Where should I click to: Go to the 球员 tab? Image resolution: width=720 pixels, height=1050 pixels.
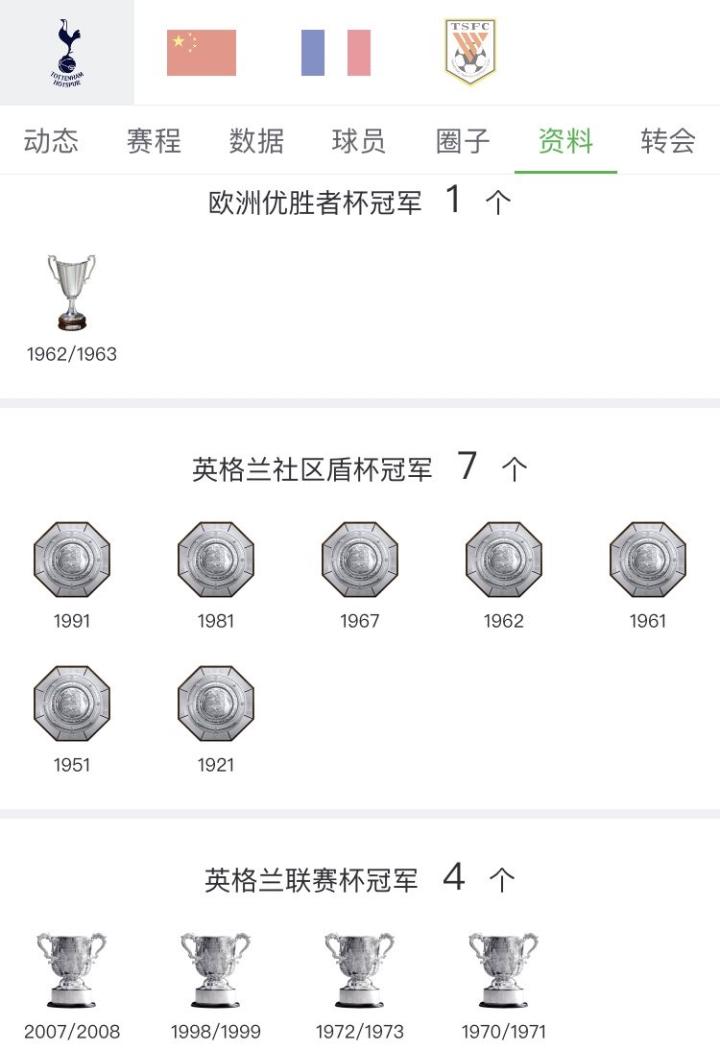pyautogui.click(x=359, y=141)
